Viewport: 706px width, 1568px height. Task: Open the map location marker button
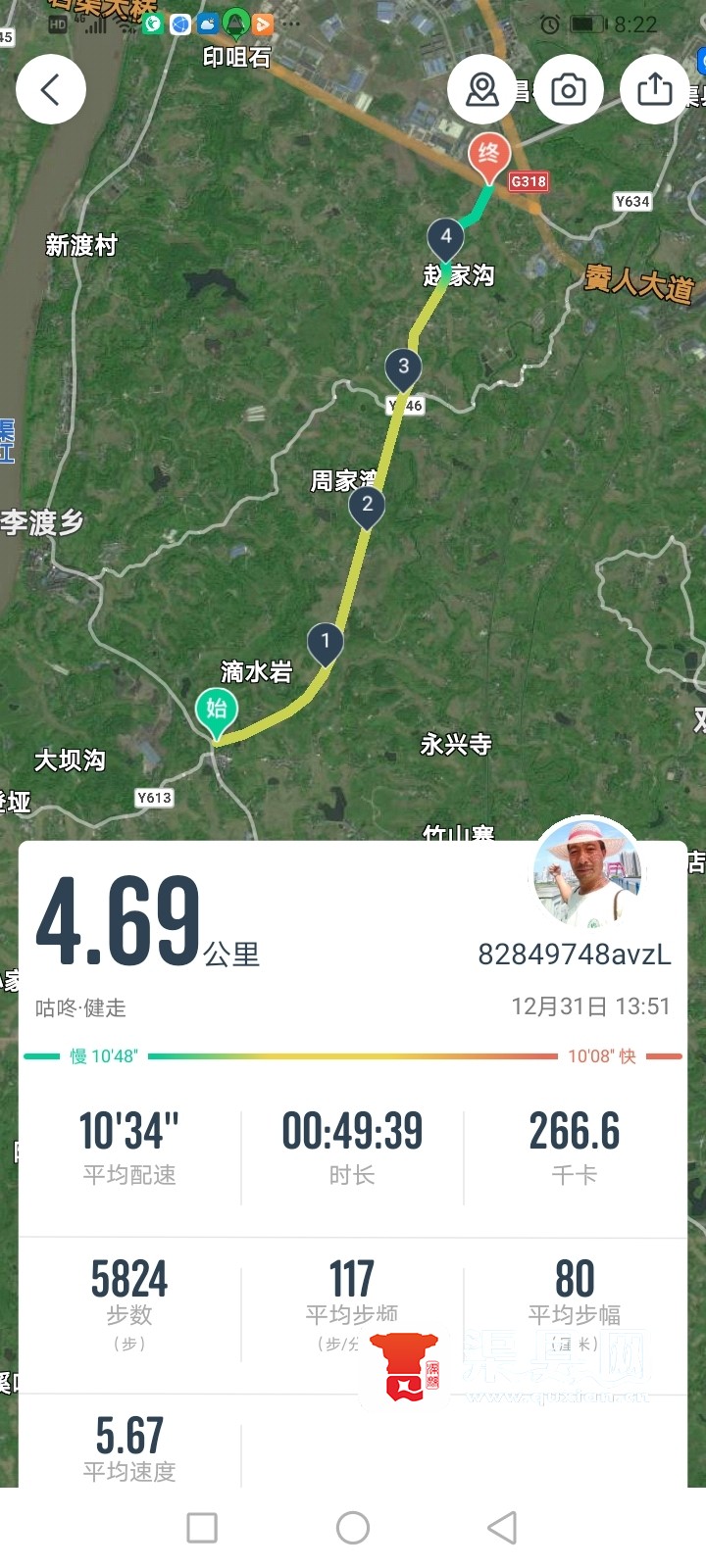481,90
